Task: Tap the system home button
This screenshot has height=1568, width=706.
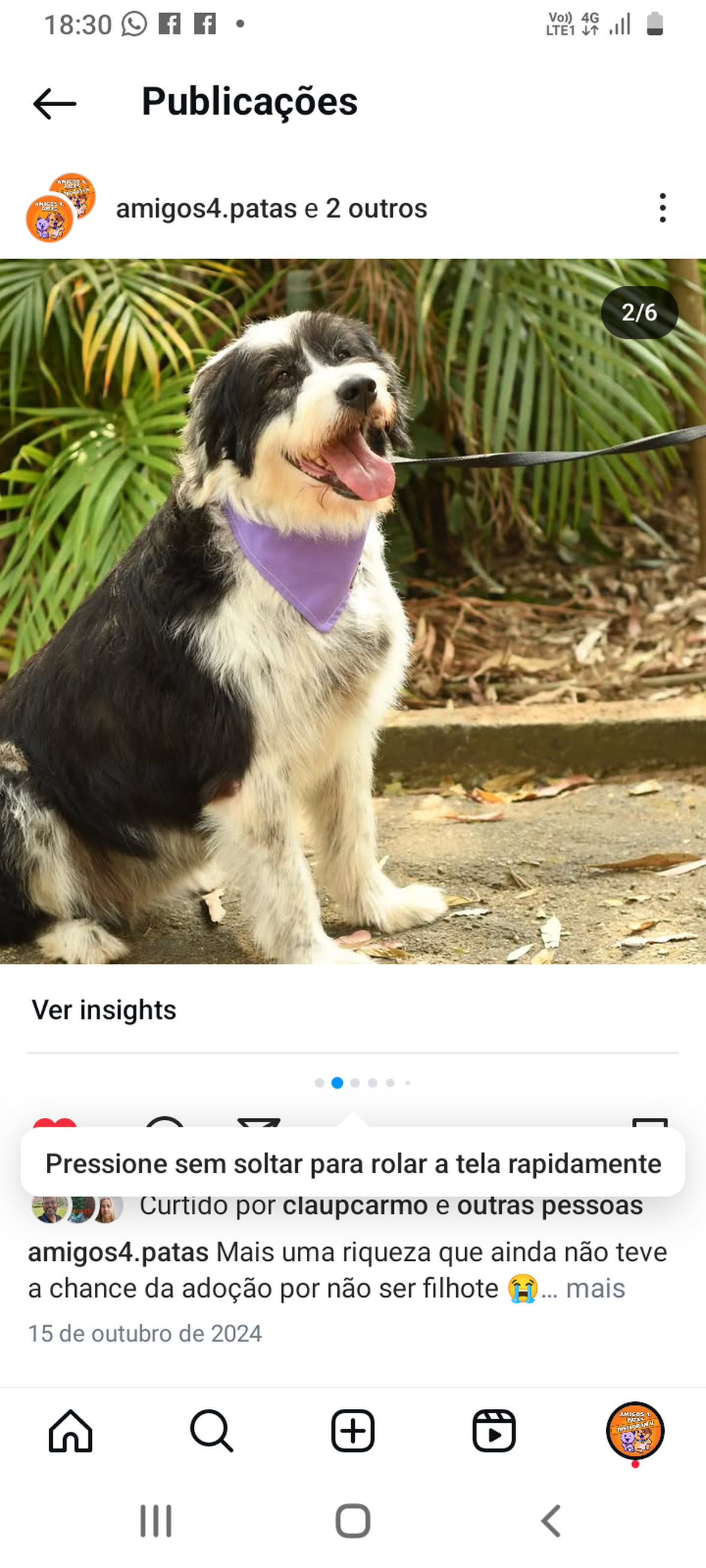Action: tap(352, 1521)
